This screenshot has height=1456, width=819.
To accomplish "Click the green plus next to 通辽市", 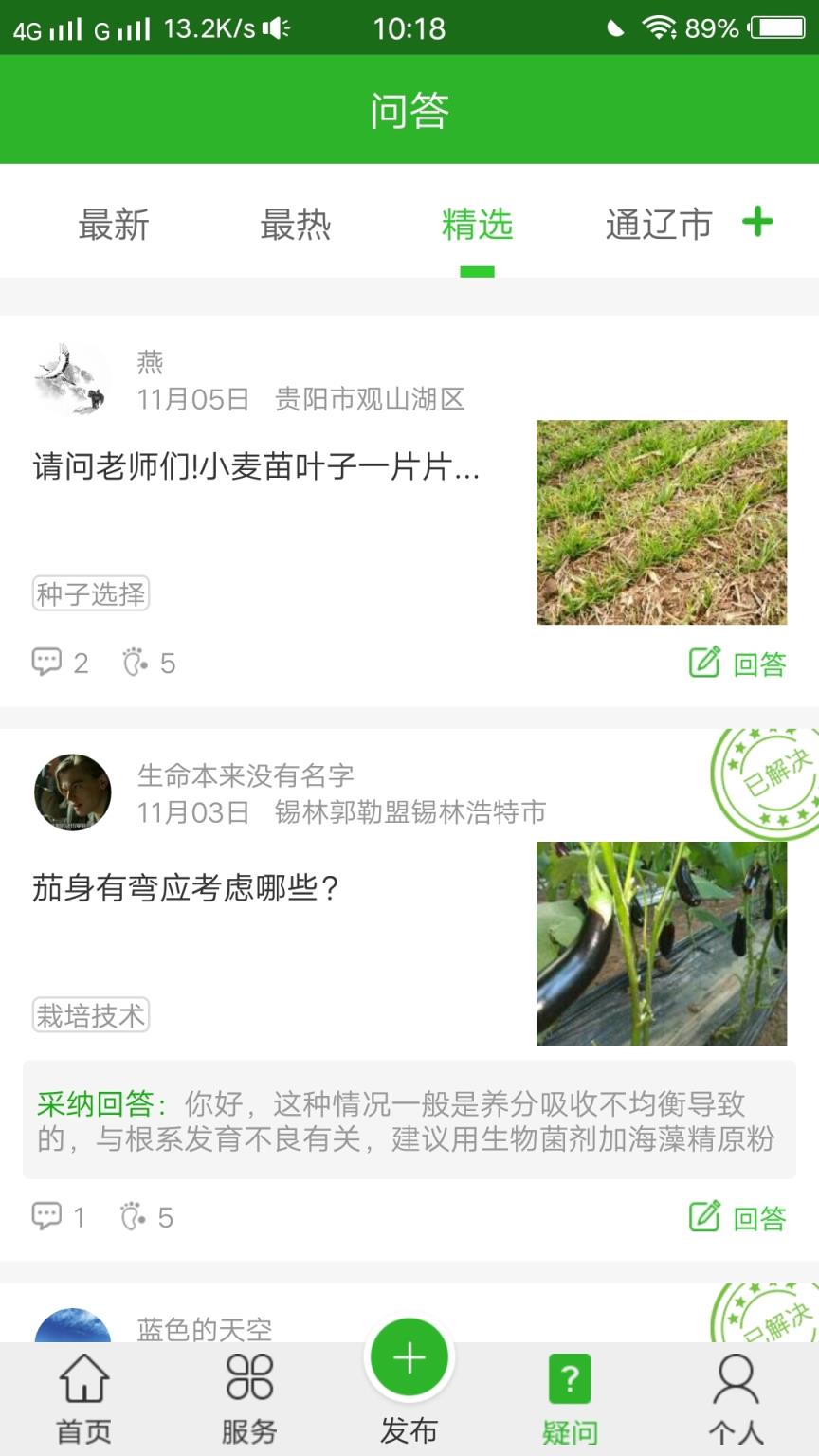I will point(756,224).
